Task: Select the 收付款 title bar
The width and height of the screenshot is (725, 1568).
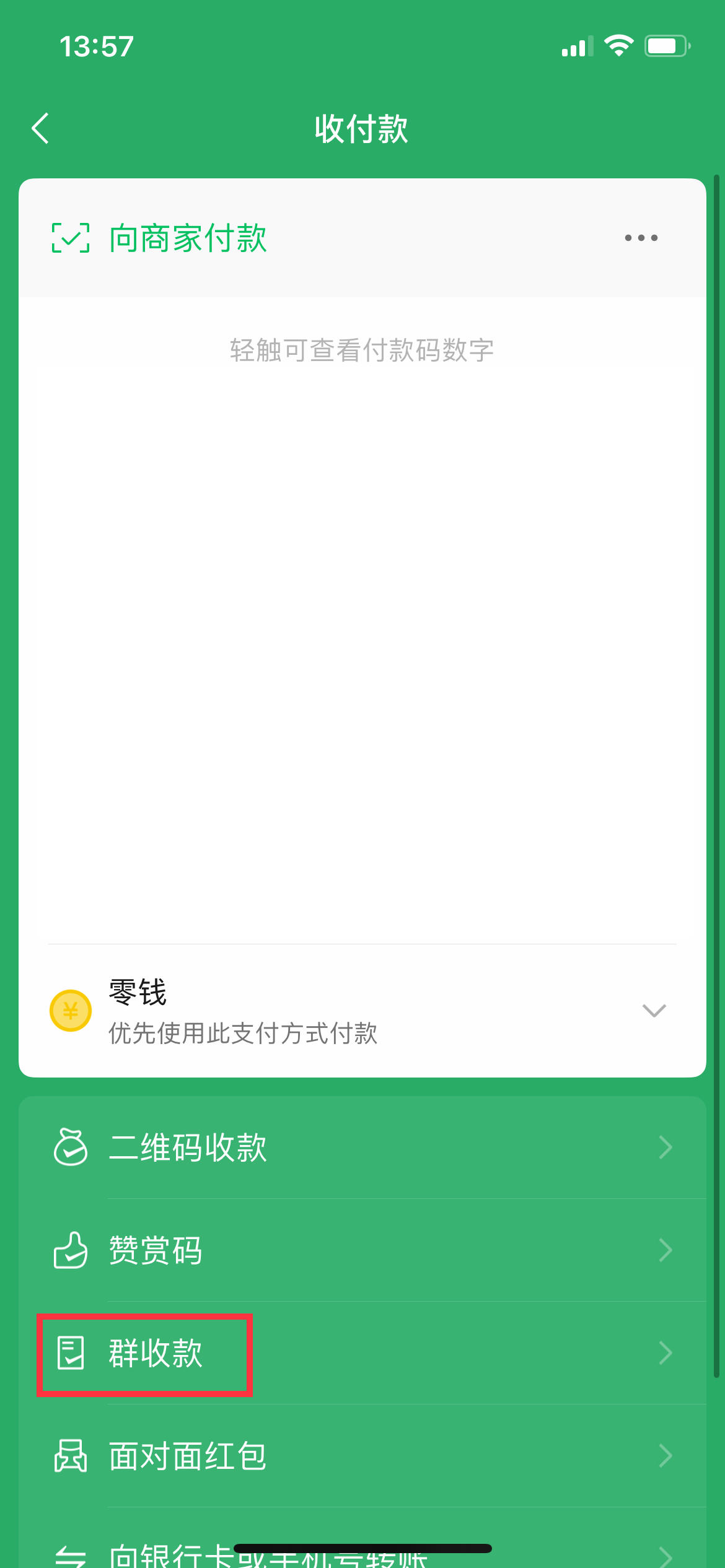Action: pos(362,129)
